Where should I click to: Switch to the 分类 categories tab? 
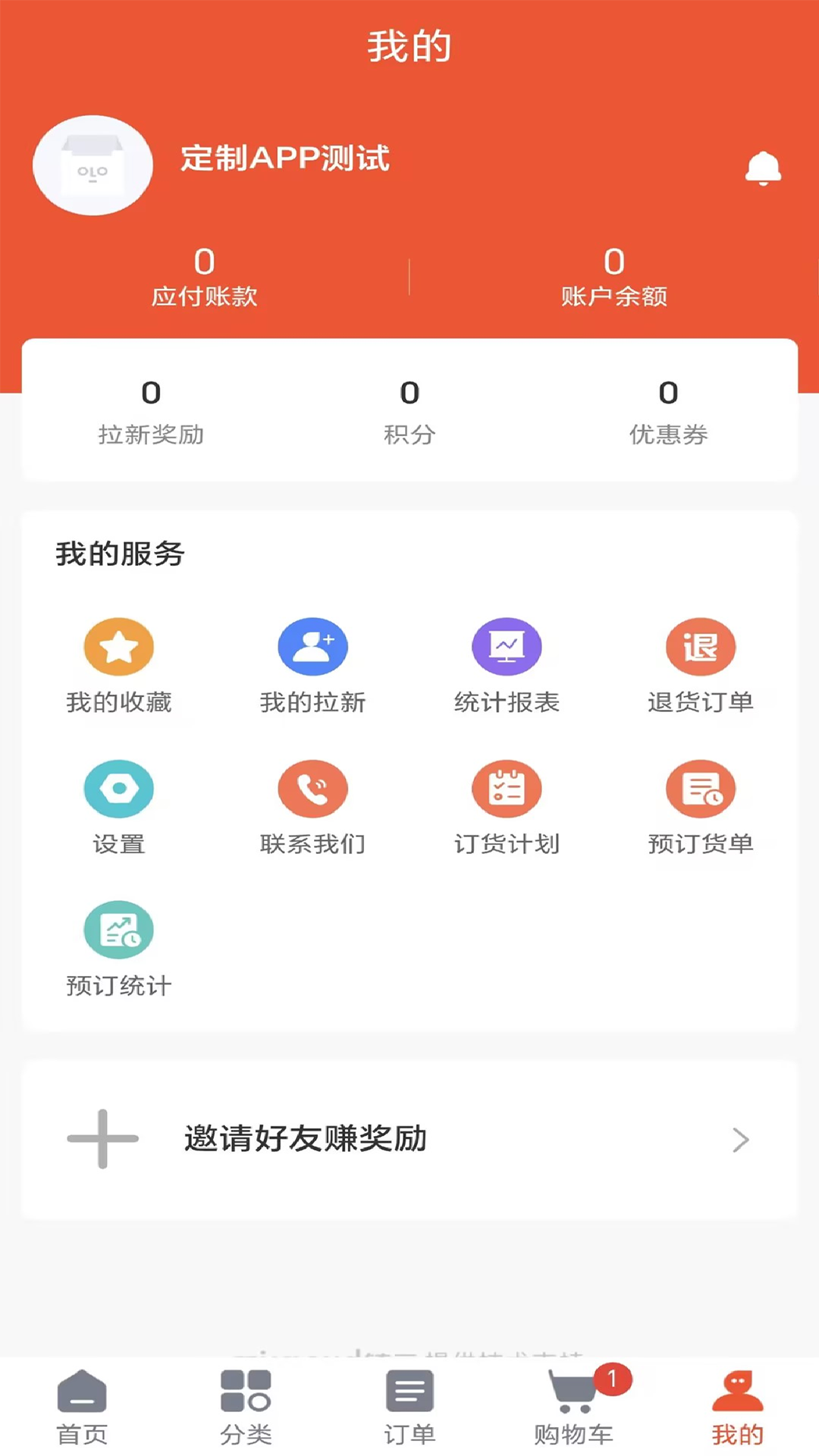point(246,1407)
